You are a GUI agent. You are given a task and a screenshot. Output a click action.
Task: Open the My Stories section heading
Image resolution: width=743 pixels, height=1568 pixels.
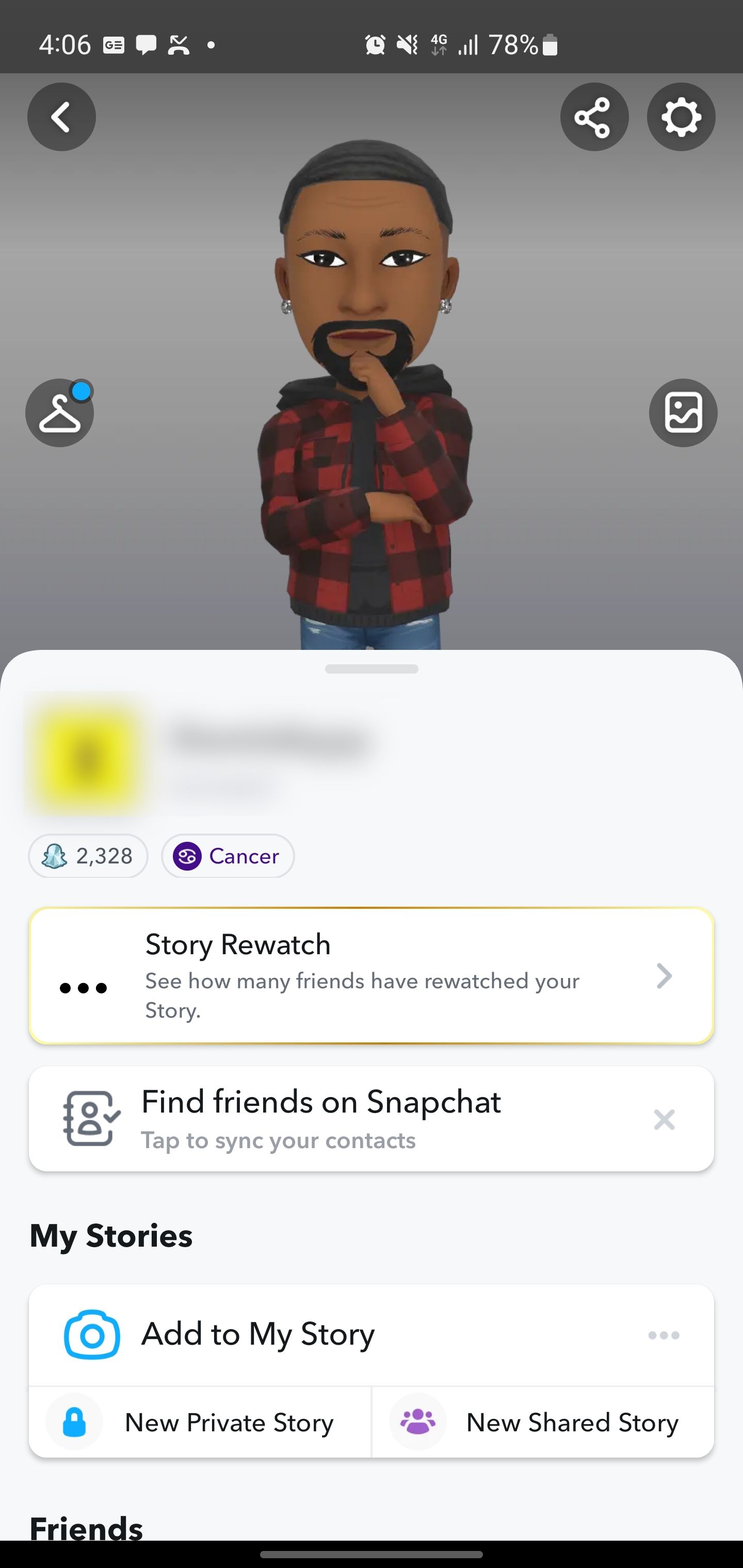(x=111, y=1235)
